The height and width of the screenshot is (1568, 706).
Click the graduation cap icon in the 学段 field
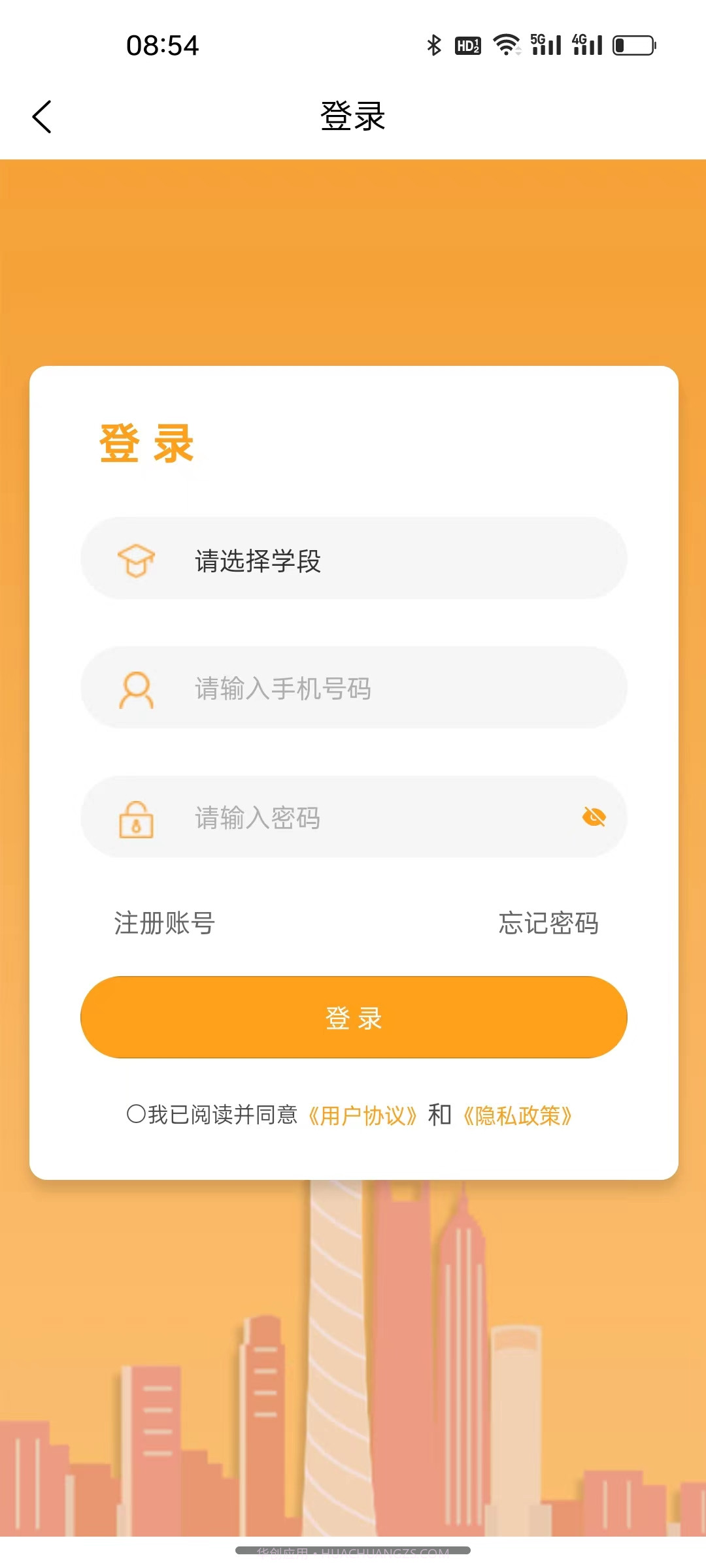pos(137,559)
